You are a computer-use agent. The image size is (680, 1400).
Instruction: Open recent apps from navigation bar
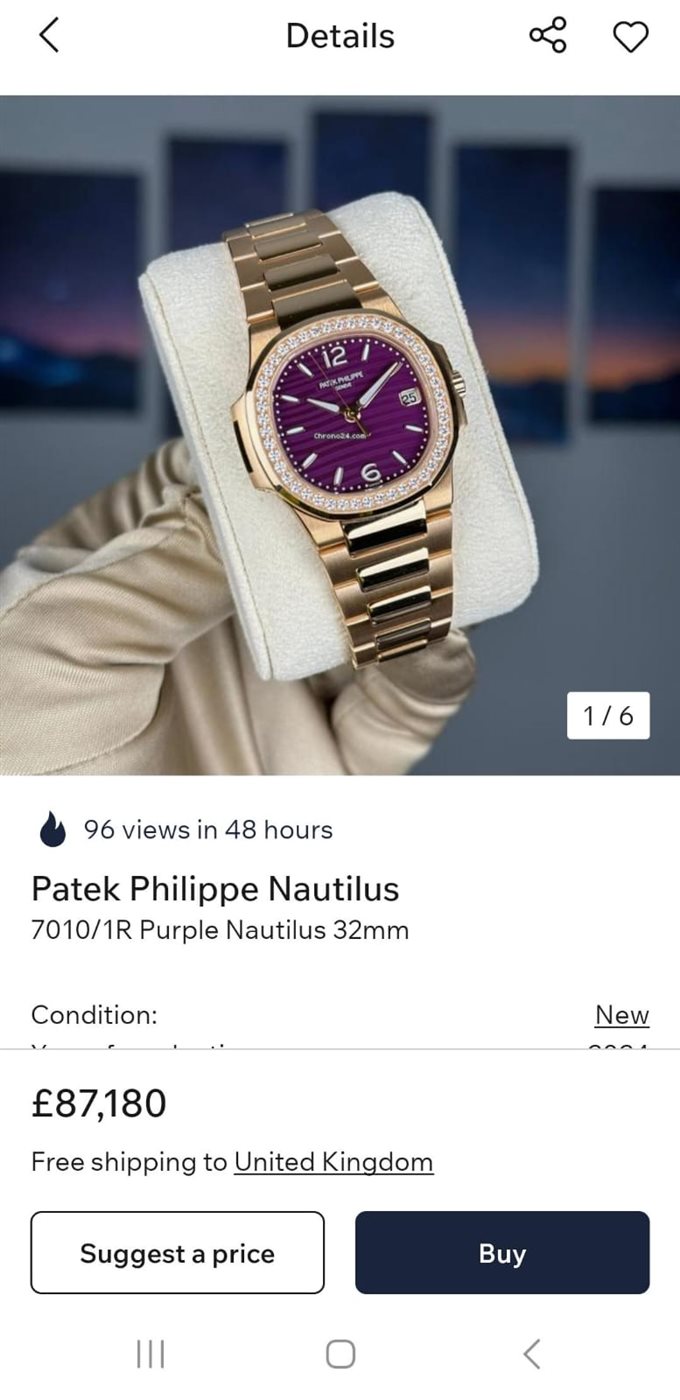tap(150, 1354)
